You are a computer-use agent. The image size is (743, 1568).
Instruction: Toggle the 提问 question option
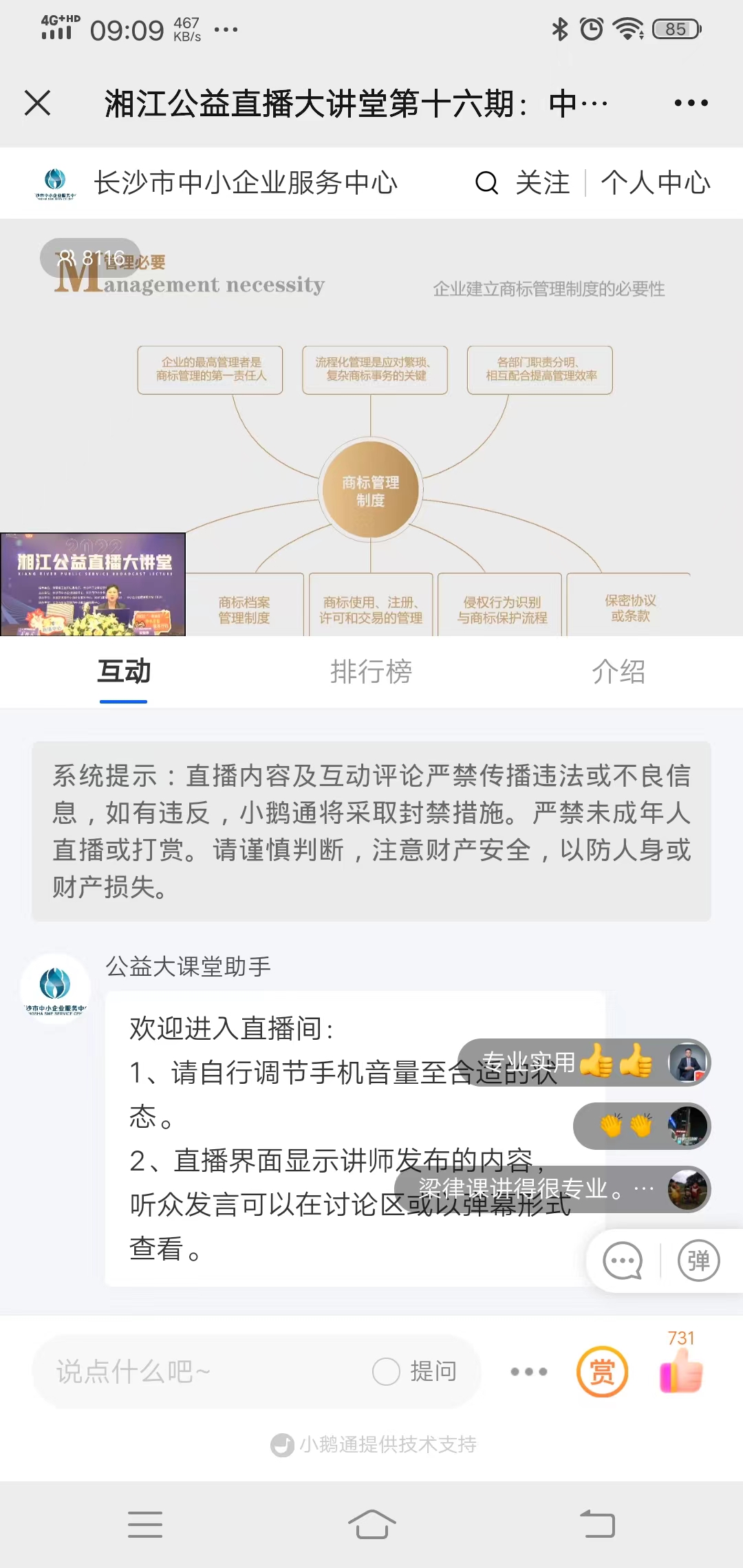tap(415, 1371)
